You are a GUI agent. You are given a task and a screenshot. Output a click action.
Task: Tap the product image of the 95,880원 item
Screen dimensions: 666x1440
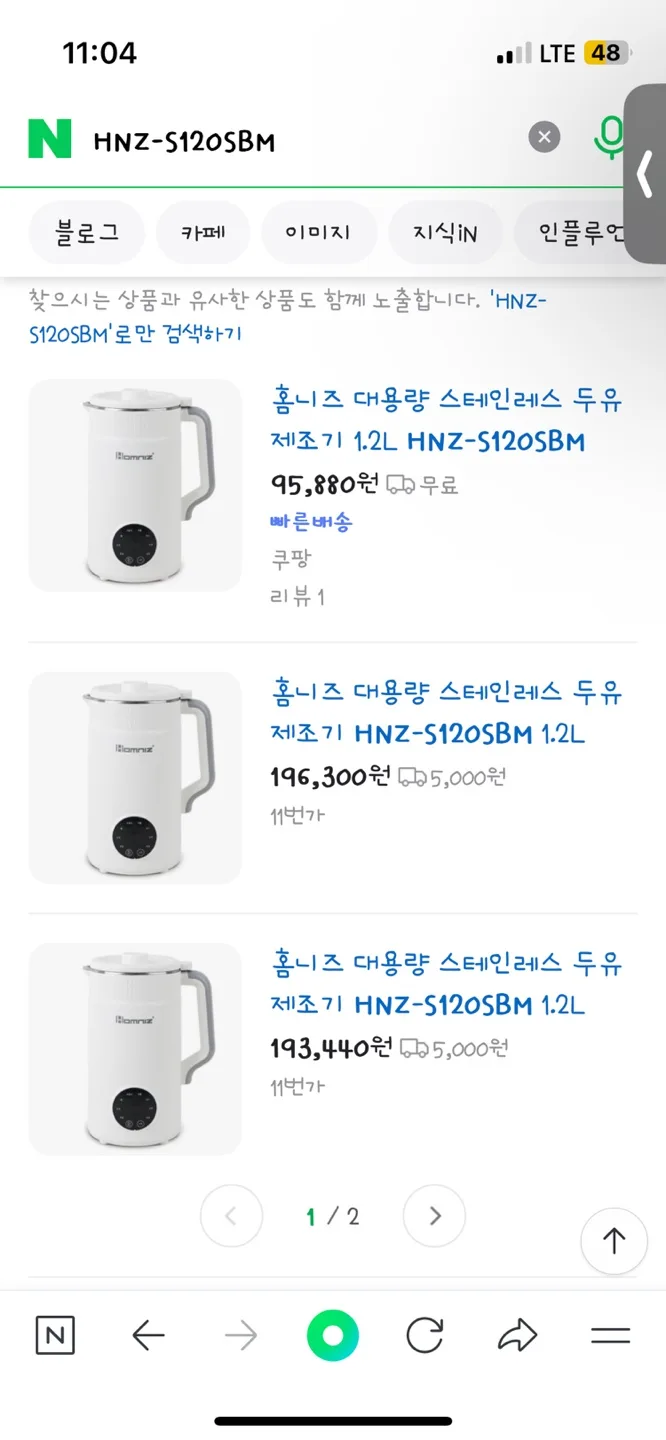tap(135, 485)
